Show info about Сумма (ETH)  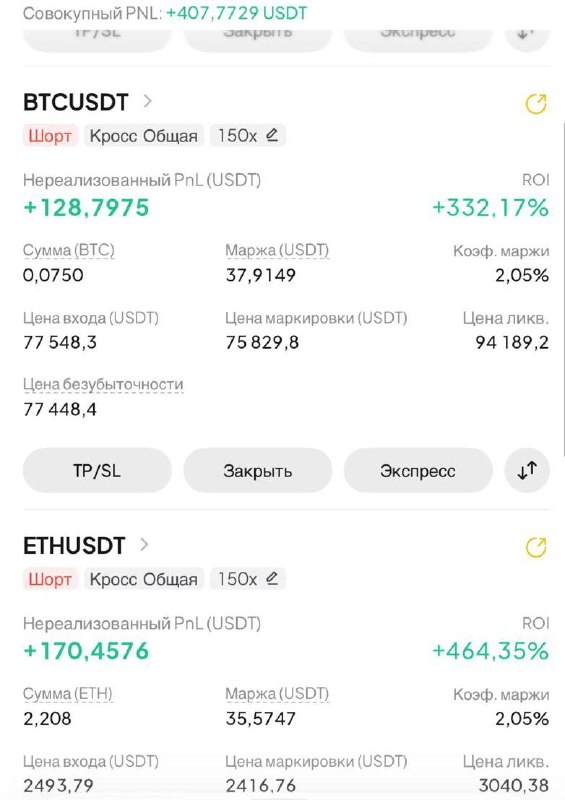(x=68, y=693)
